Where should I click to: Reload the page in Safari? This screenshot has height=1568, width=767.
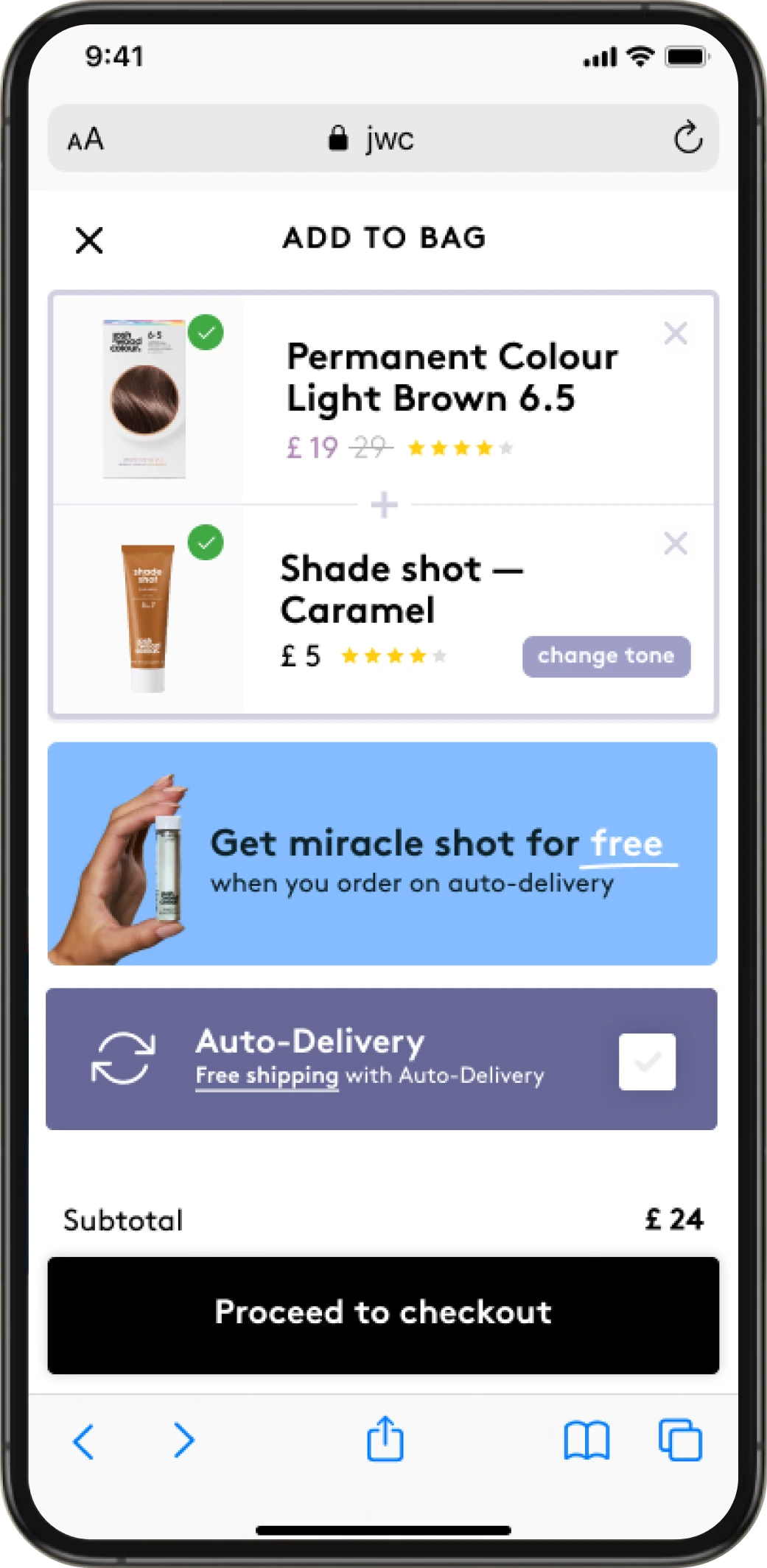click(688, 138)
